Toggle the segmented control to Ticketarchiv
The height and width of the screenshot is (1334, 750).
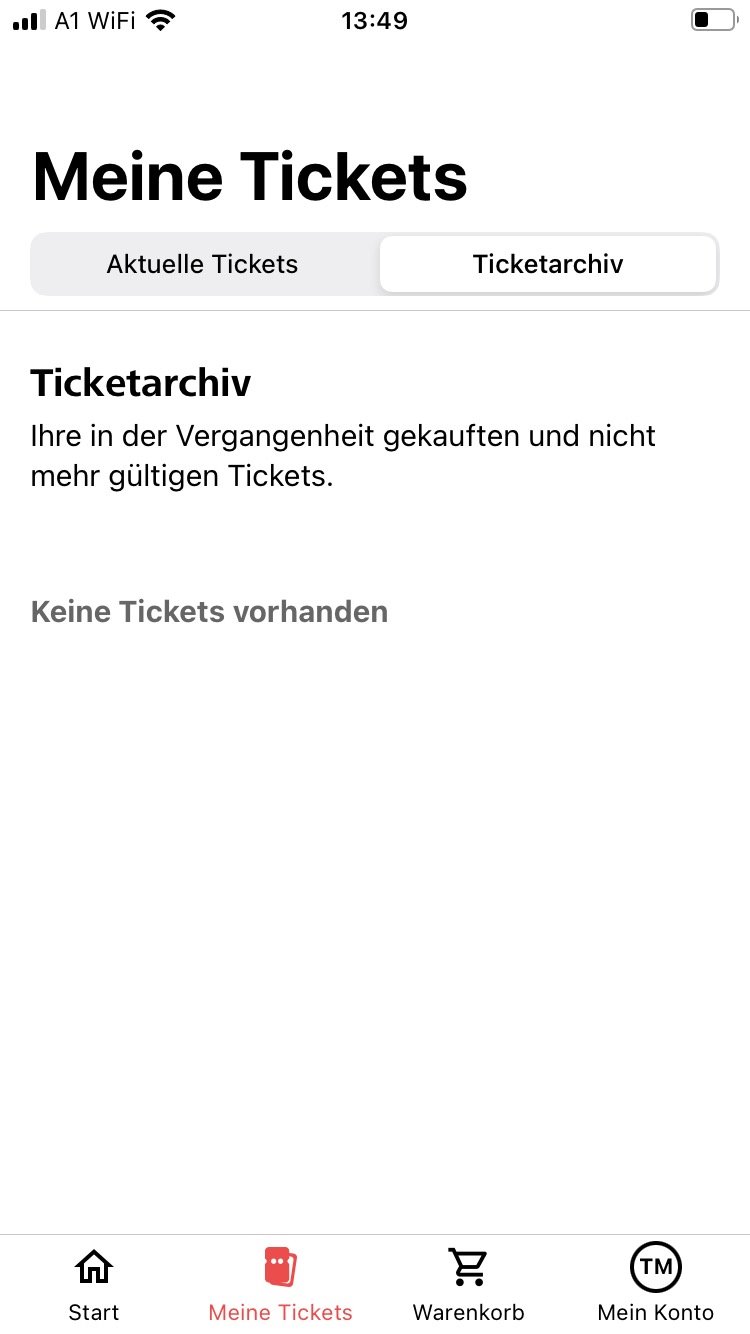[548, 264]
